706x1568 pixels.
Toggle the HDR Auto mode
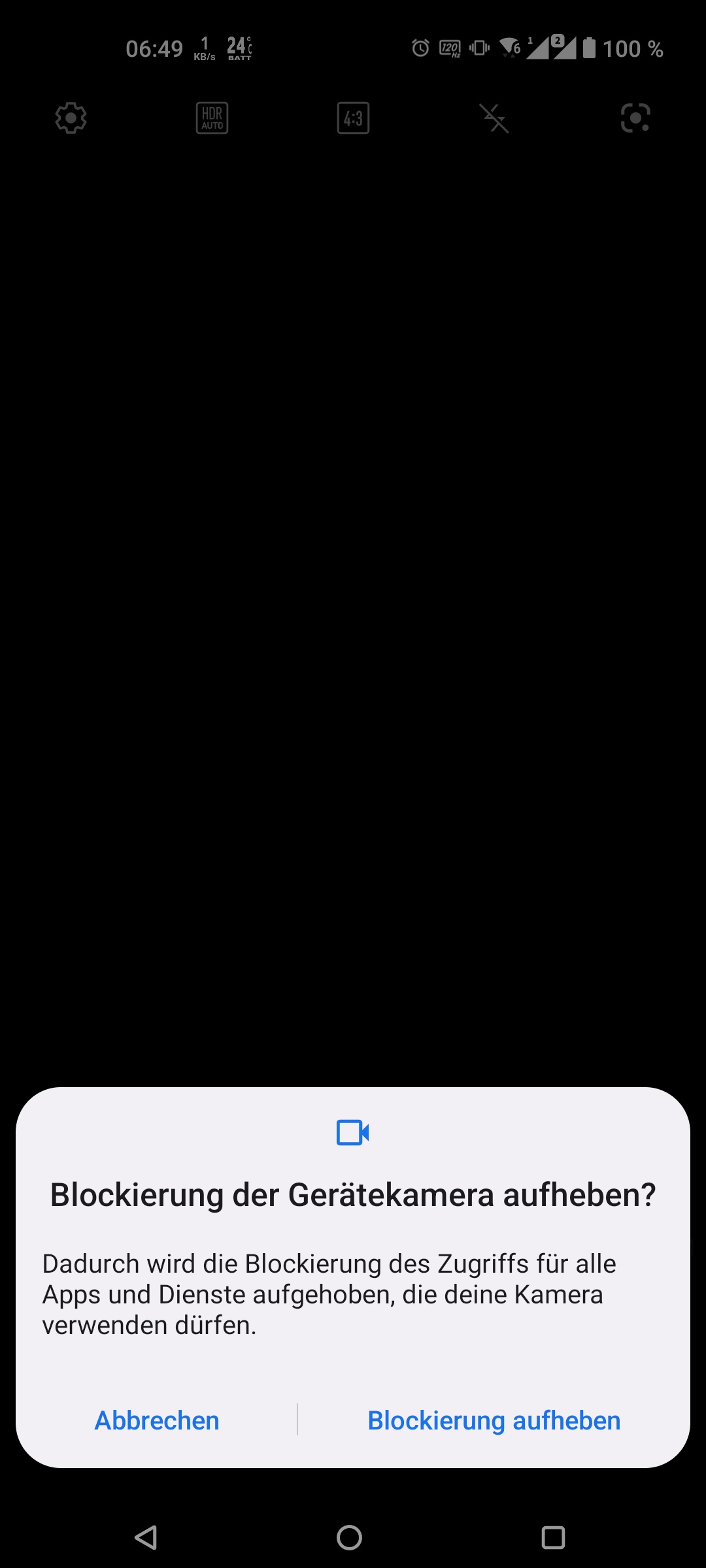(x=212, y=118)
